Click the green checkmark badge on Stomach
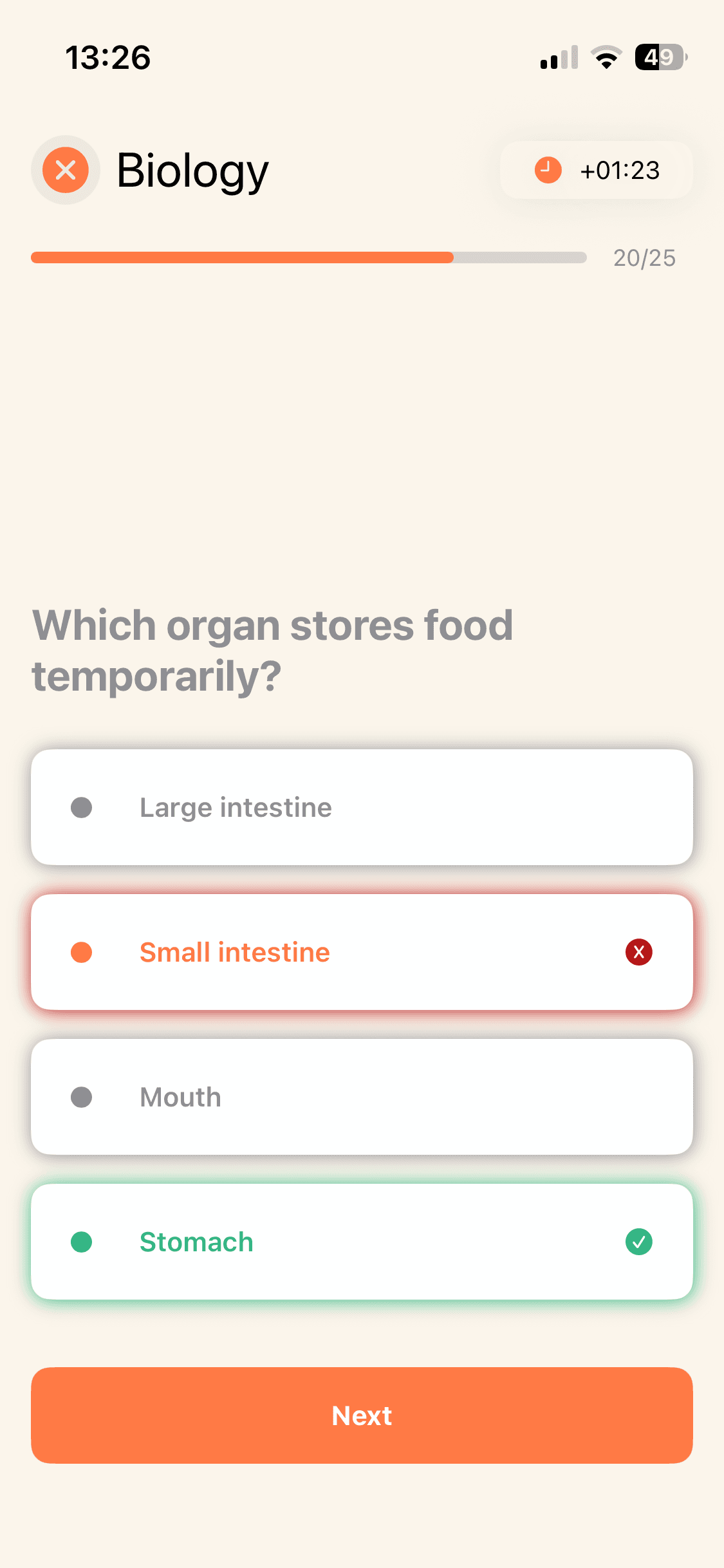Image resolution: width=724 pixels, height=1568 pixels. [638, 1242]
